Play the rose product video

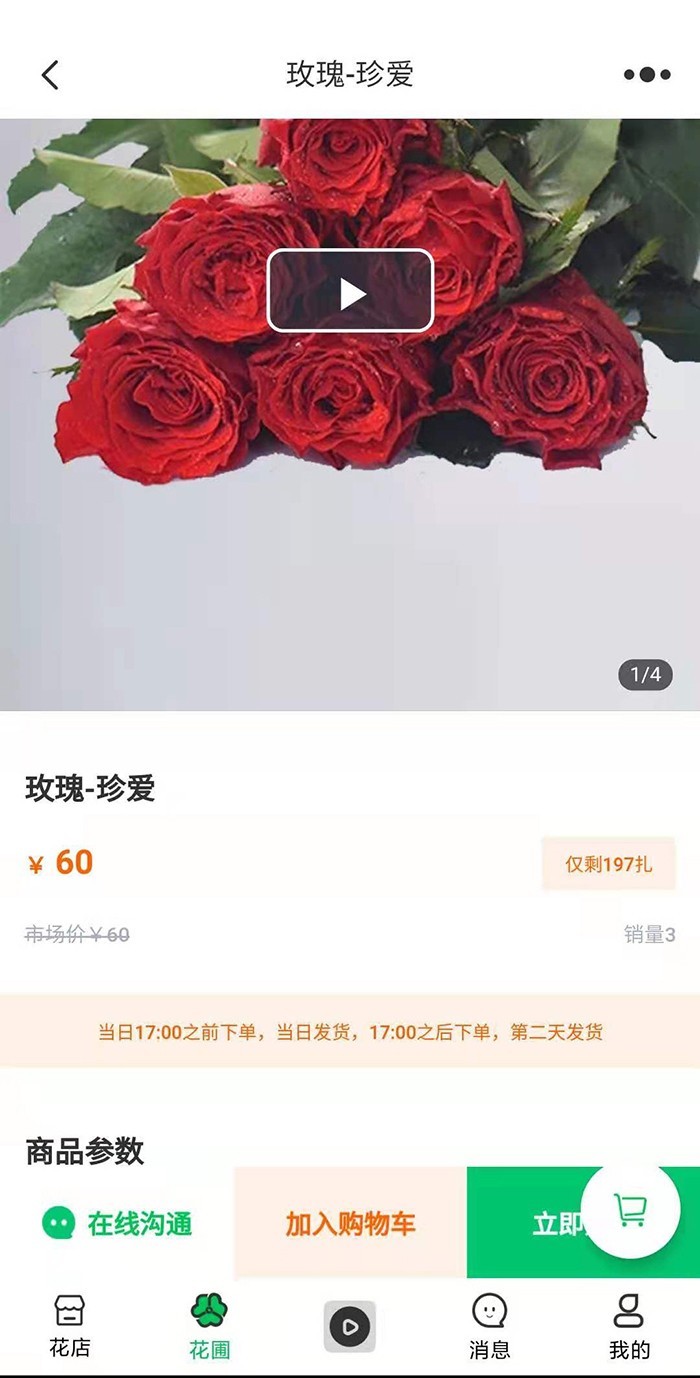click(x=350, y=291)
